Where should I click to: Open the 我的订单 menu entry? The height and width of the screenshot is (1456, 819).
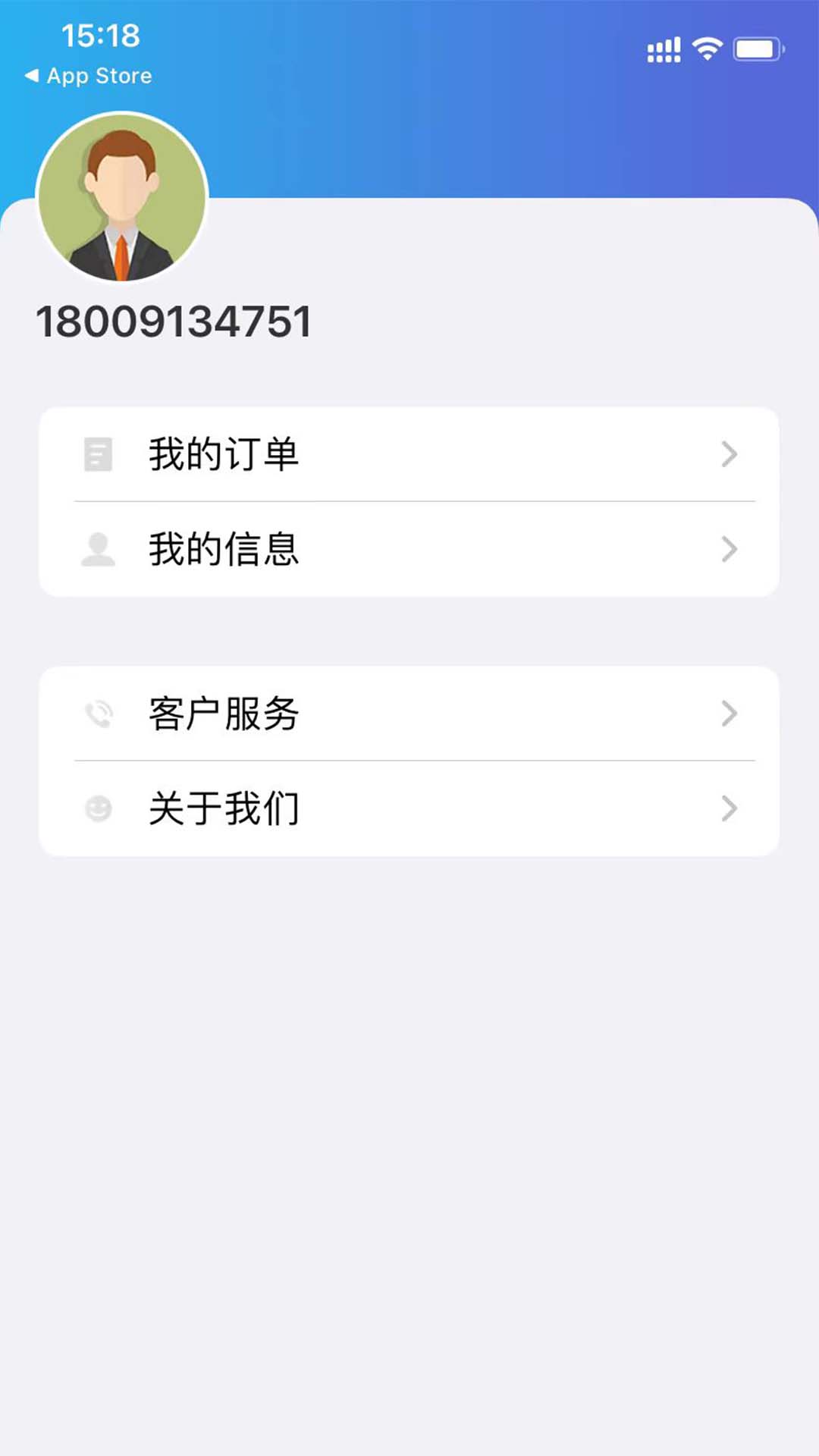(224, 454)
